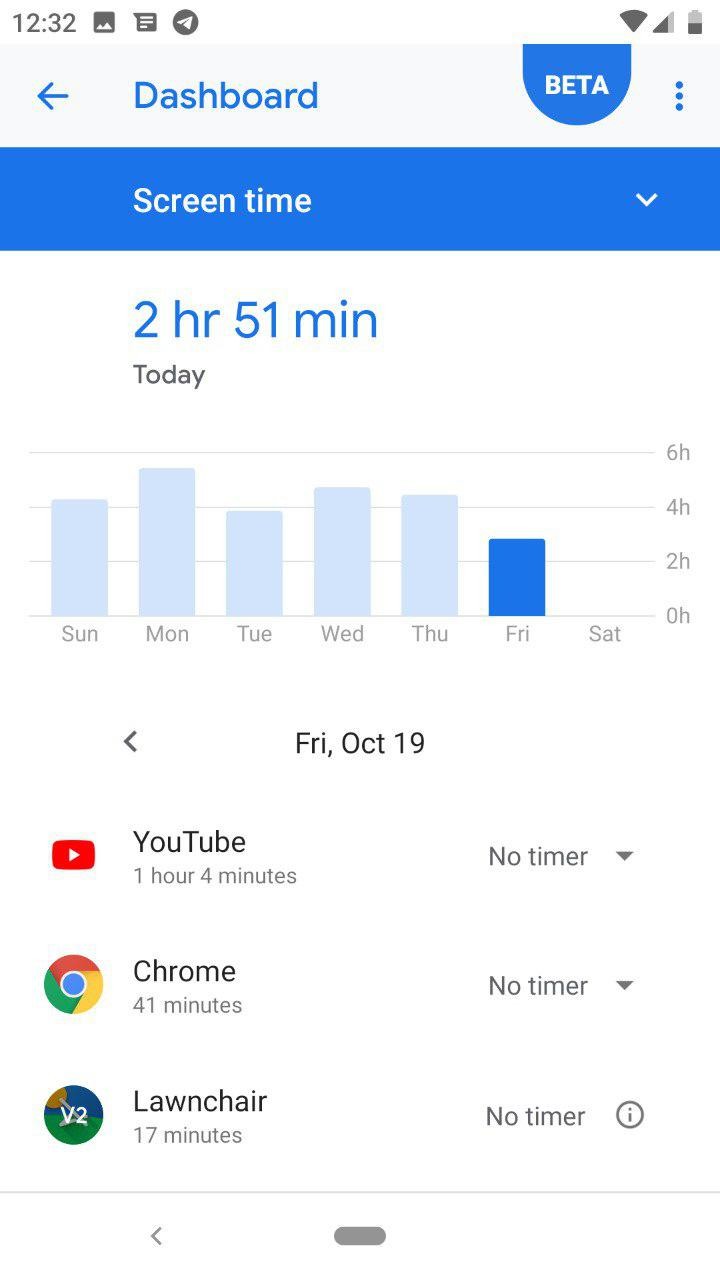Select Wednesday's bar in the chart
The image size is (720, 1280).
coord(342,551)
